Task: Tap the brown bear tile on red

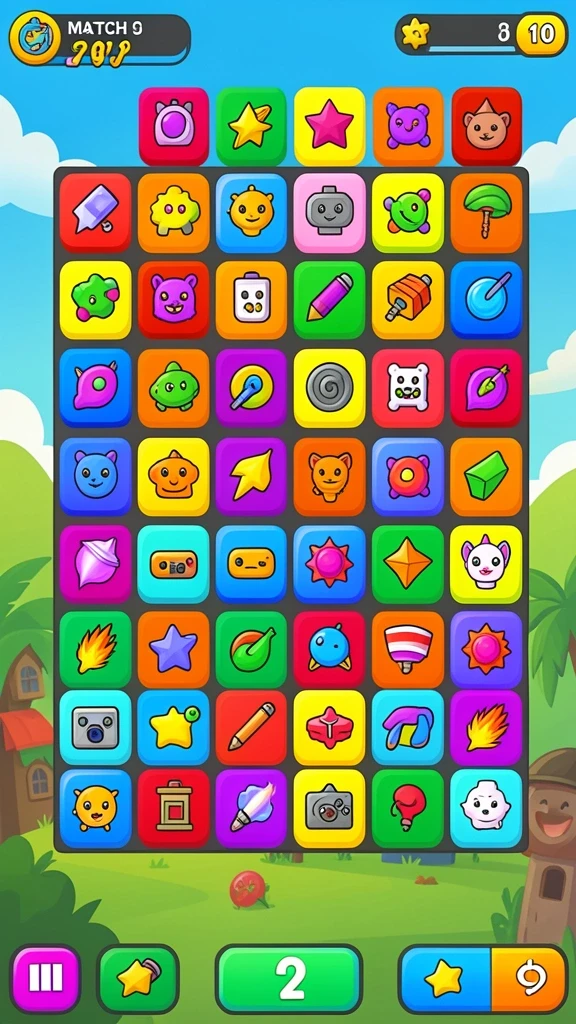Action: 487,126
